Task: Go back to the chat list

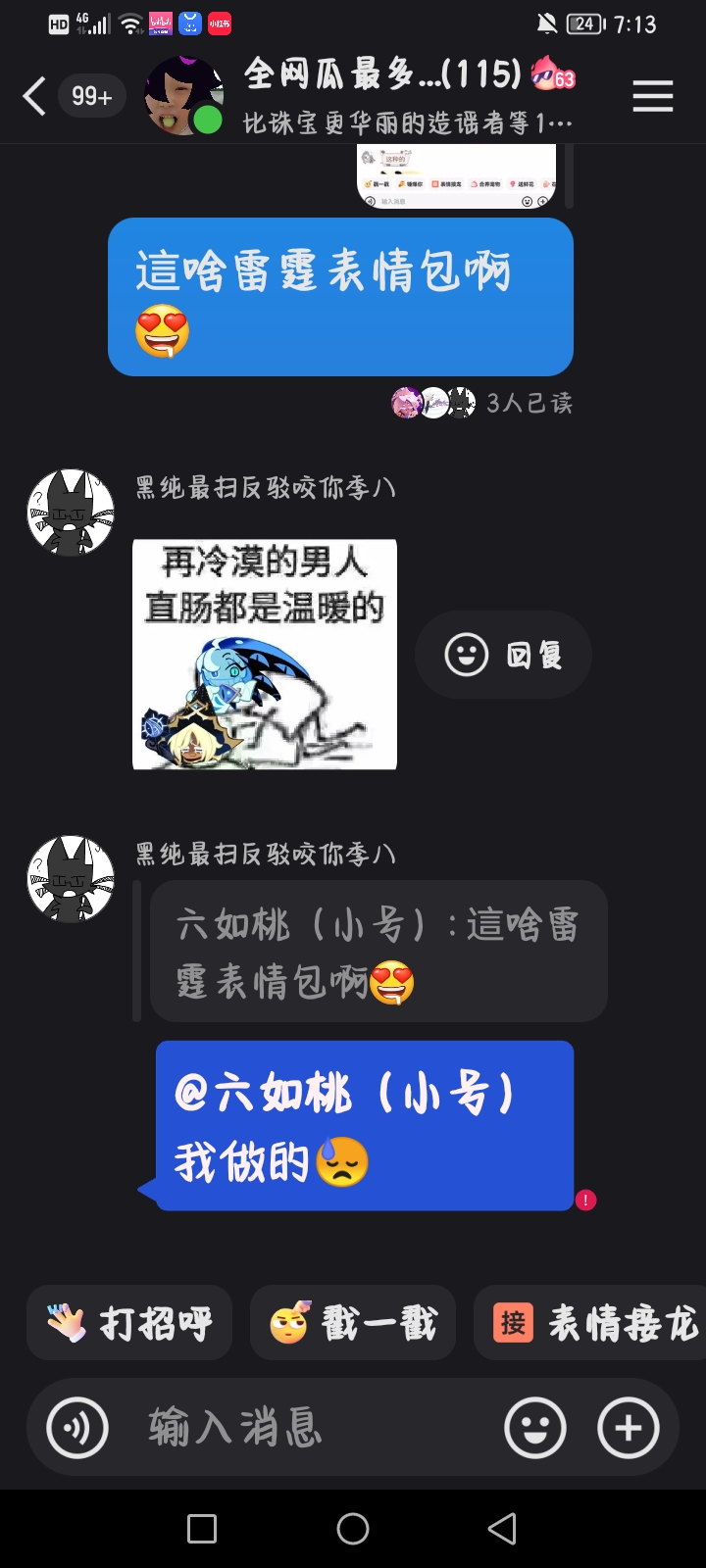Action: pyautogui.click(x=34, y=96)
